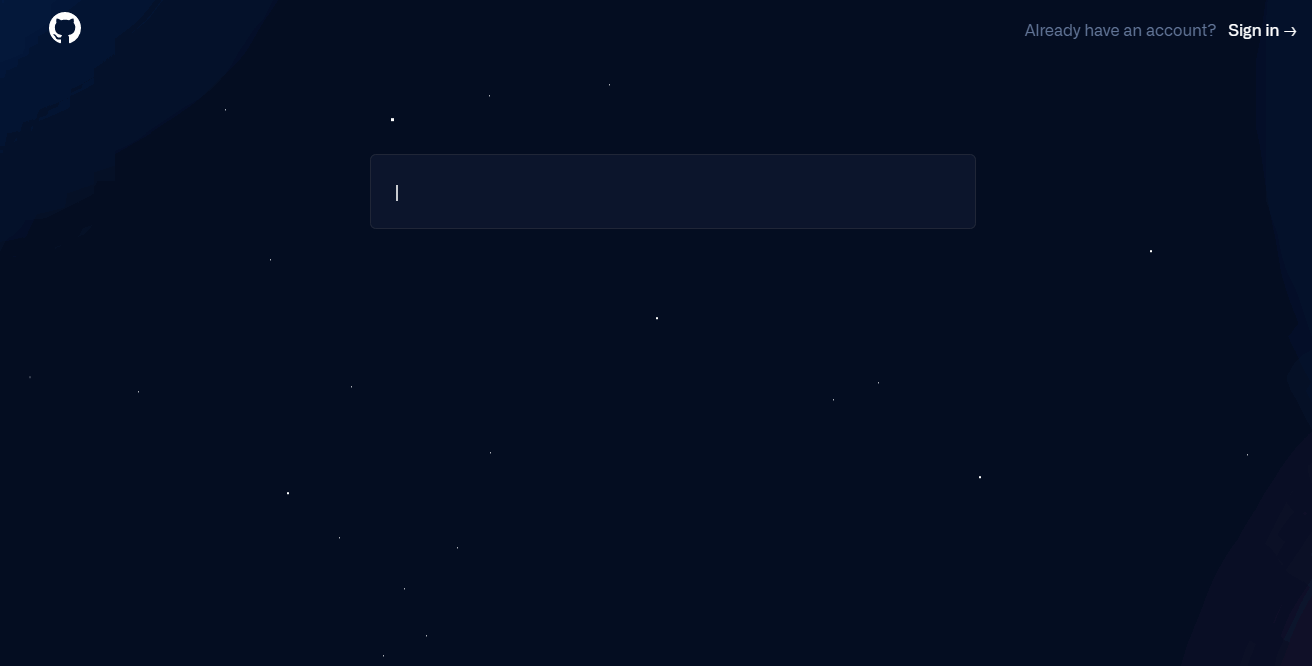
Task: Focus the signup text box
Action: (672, 192)
